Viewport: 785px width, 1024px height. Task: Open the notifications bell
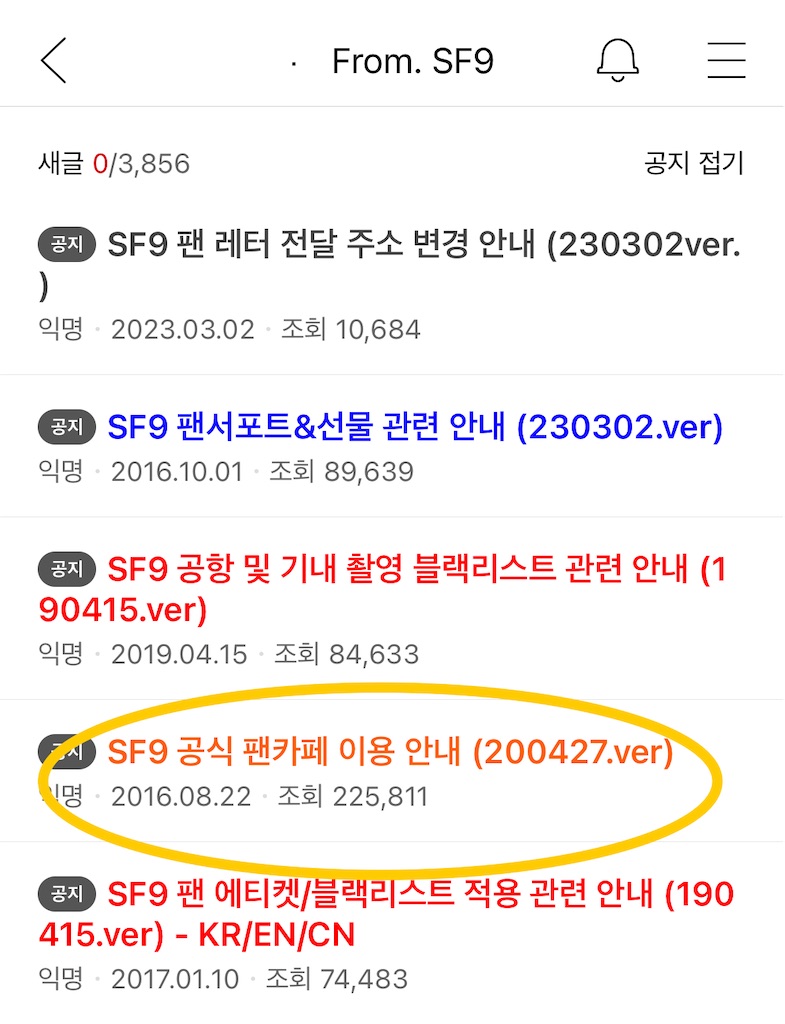tap(617, 61)
